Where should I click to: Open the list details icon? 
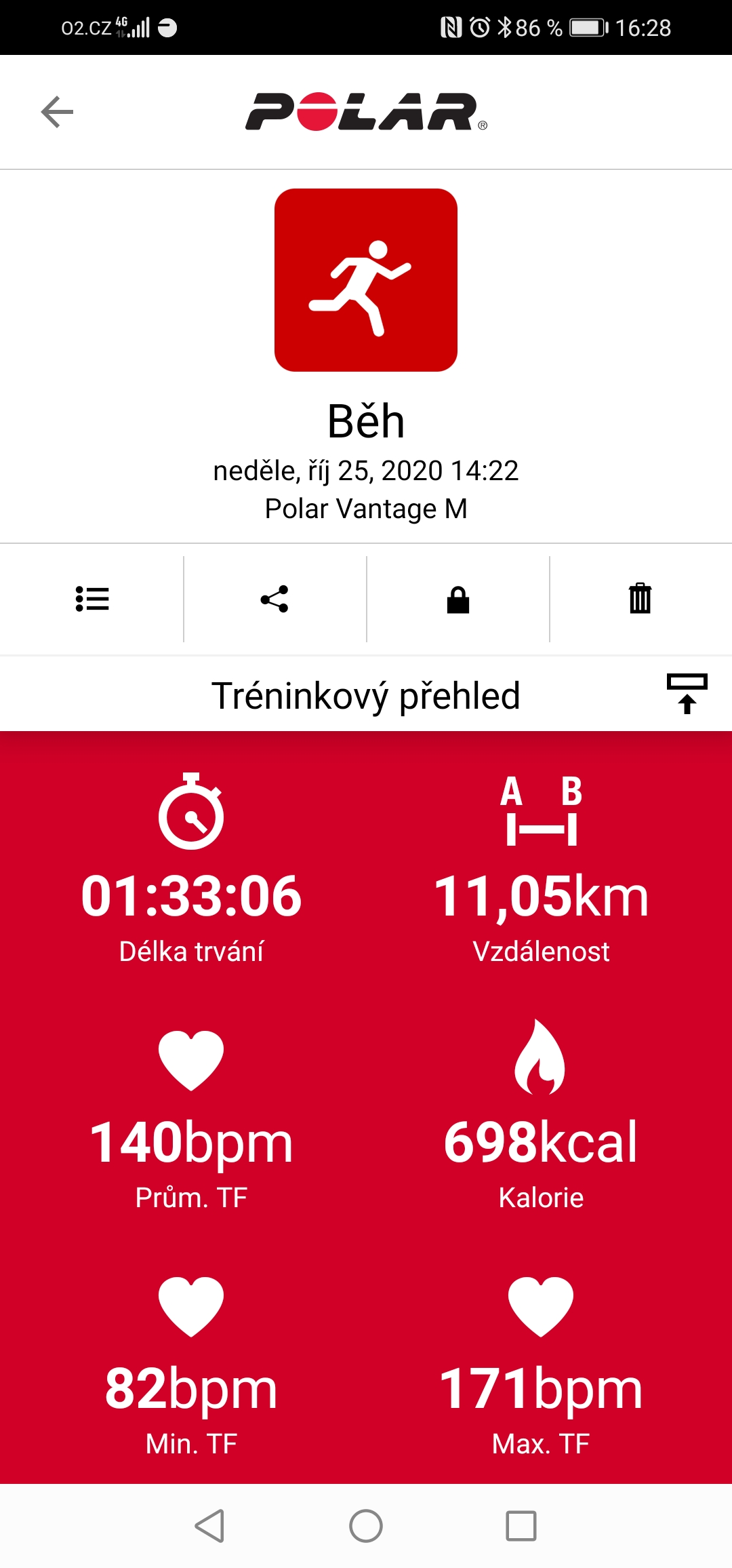pos(92,599)
